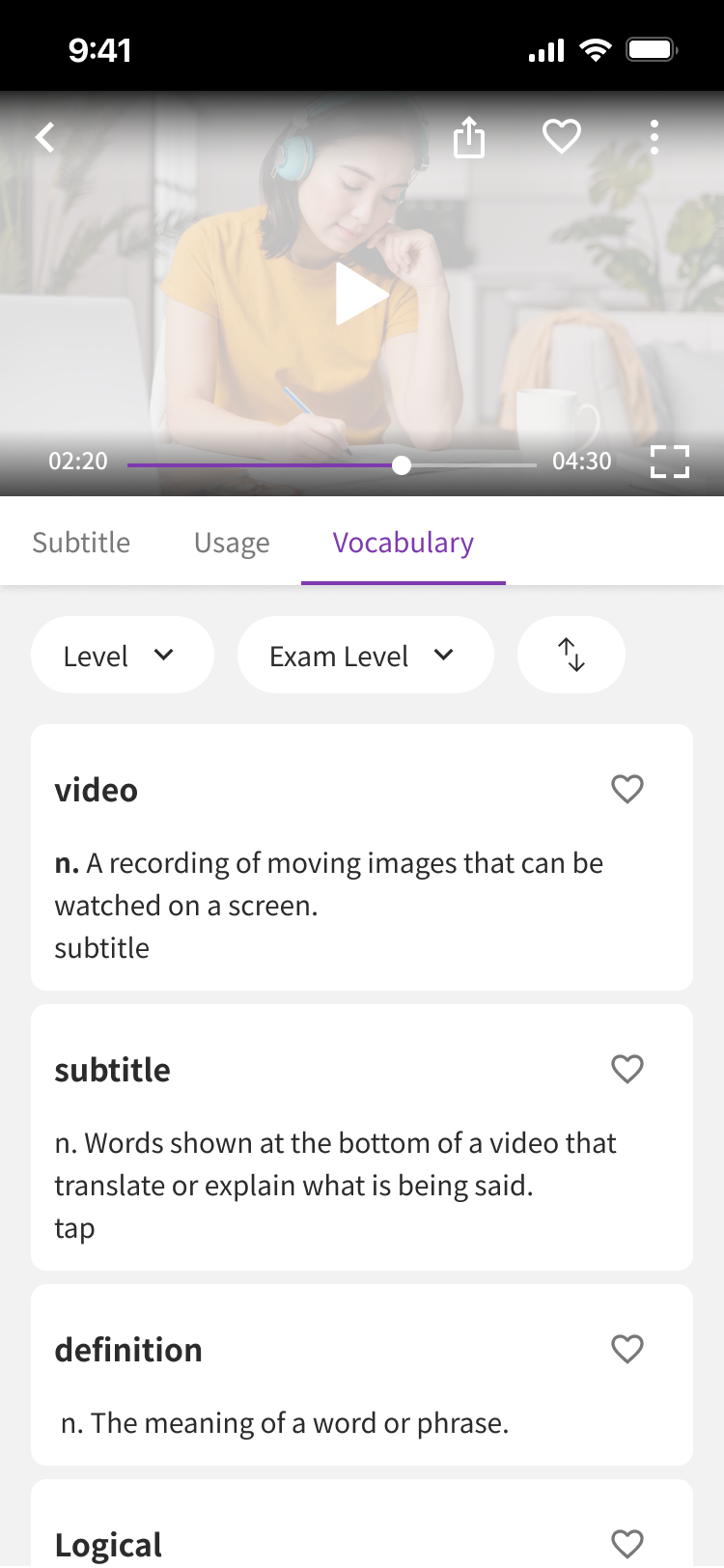Open the three-dot overflow menu
The image size is (724, 1568).
click(x=654, y=137)
